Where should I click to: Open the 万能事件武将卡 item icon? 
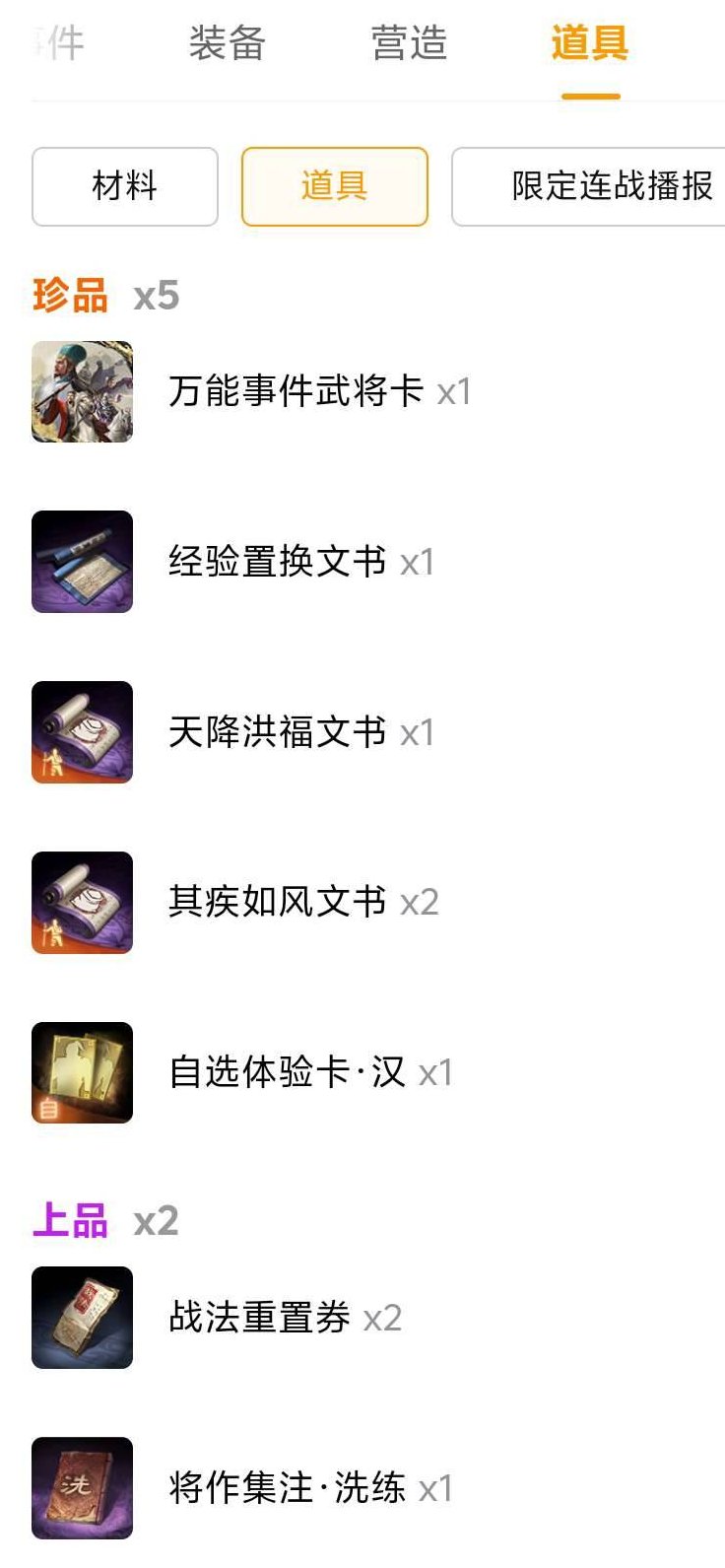[82, 390]
